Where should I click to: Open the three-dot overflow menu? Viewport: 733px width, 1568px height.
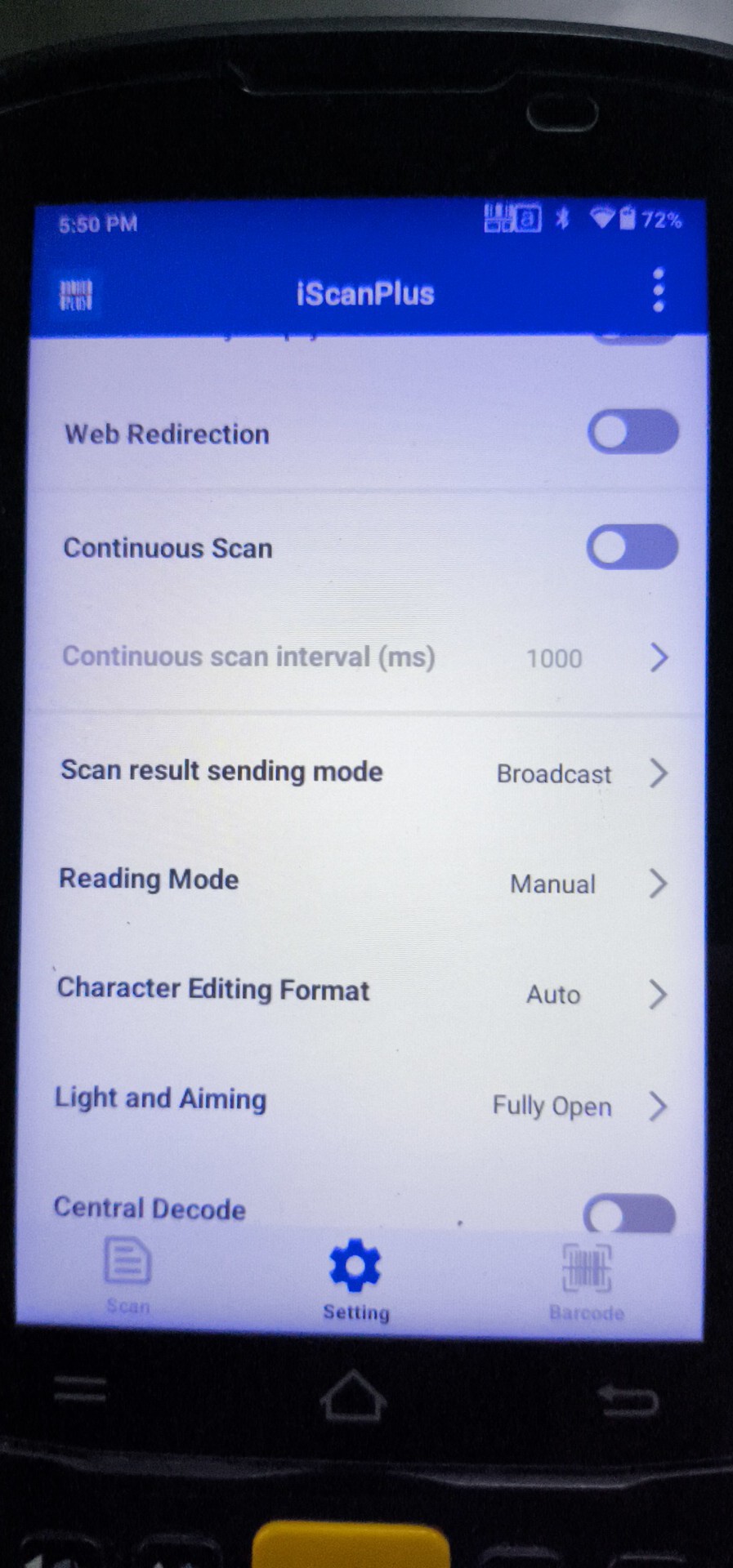(x=659, y=290)
